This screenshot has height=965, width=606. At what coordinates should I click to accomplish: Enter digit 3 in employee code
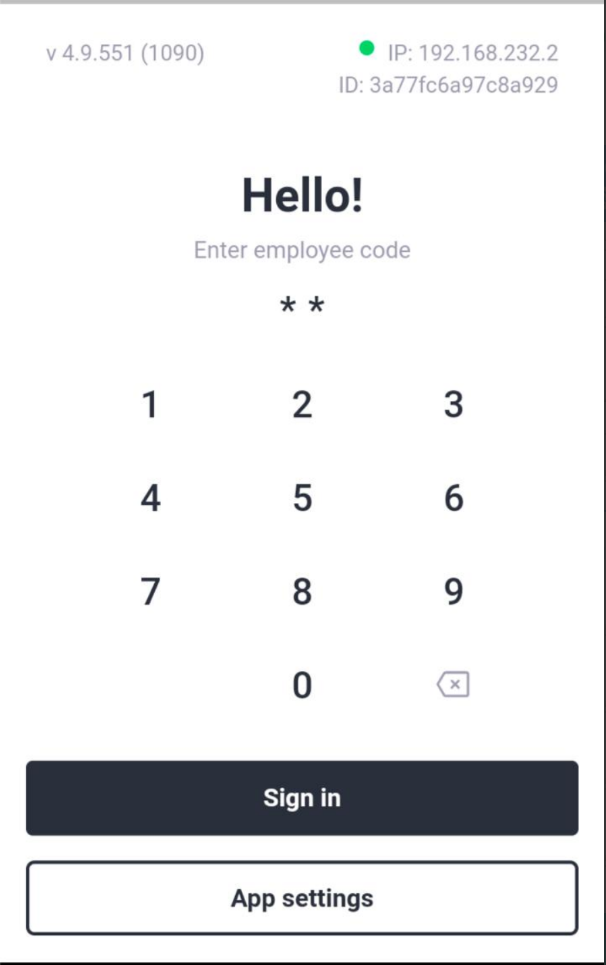click(x=453, y=405)
